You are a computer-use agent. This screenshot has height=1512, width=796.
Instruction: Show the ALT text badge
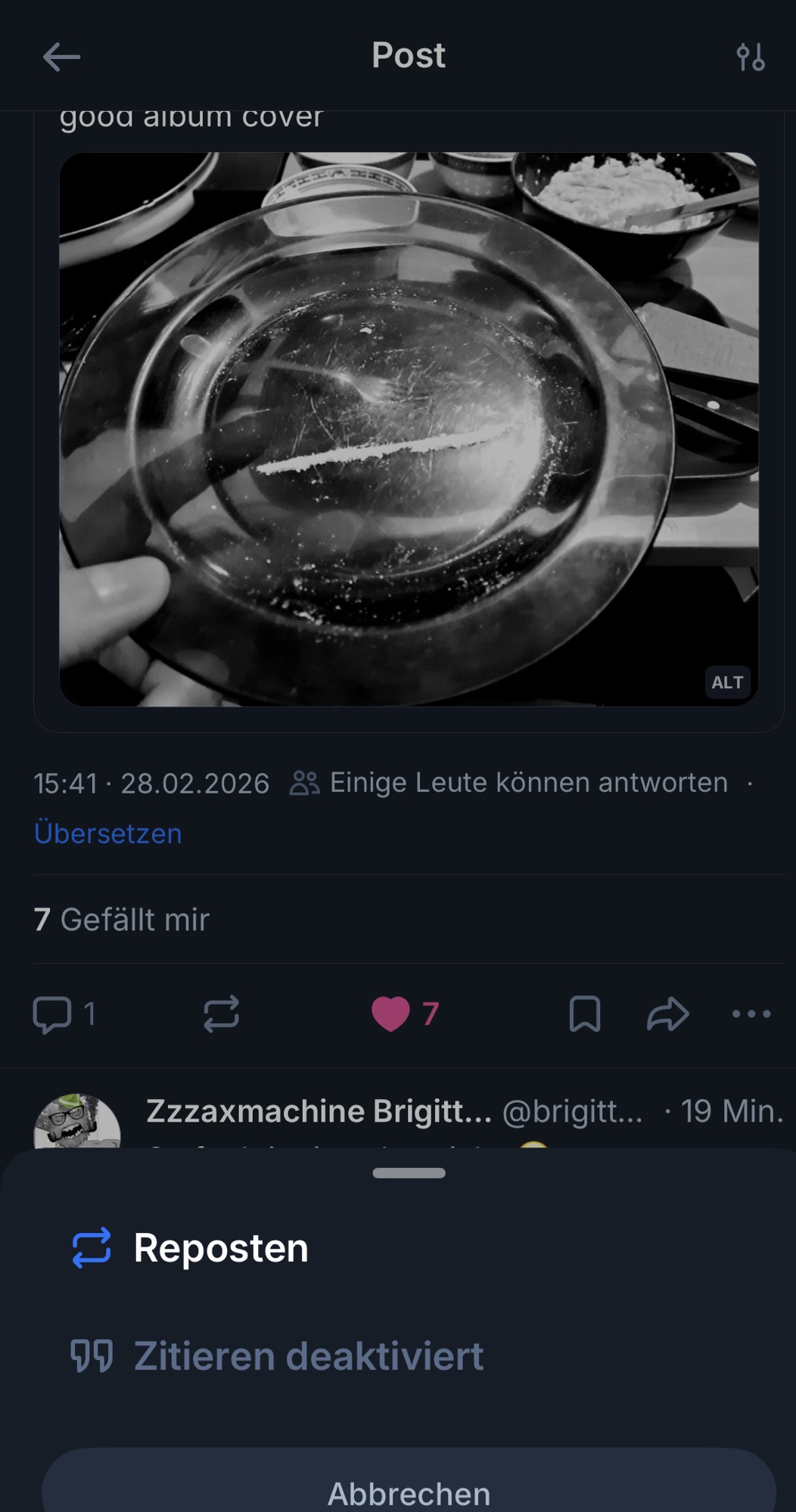pyautogui.click(x=726, y=682)
